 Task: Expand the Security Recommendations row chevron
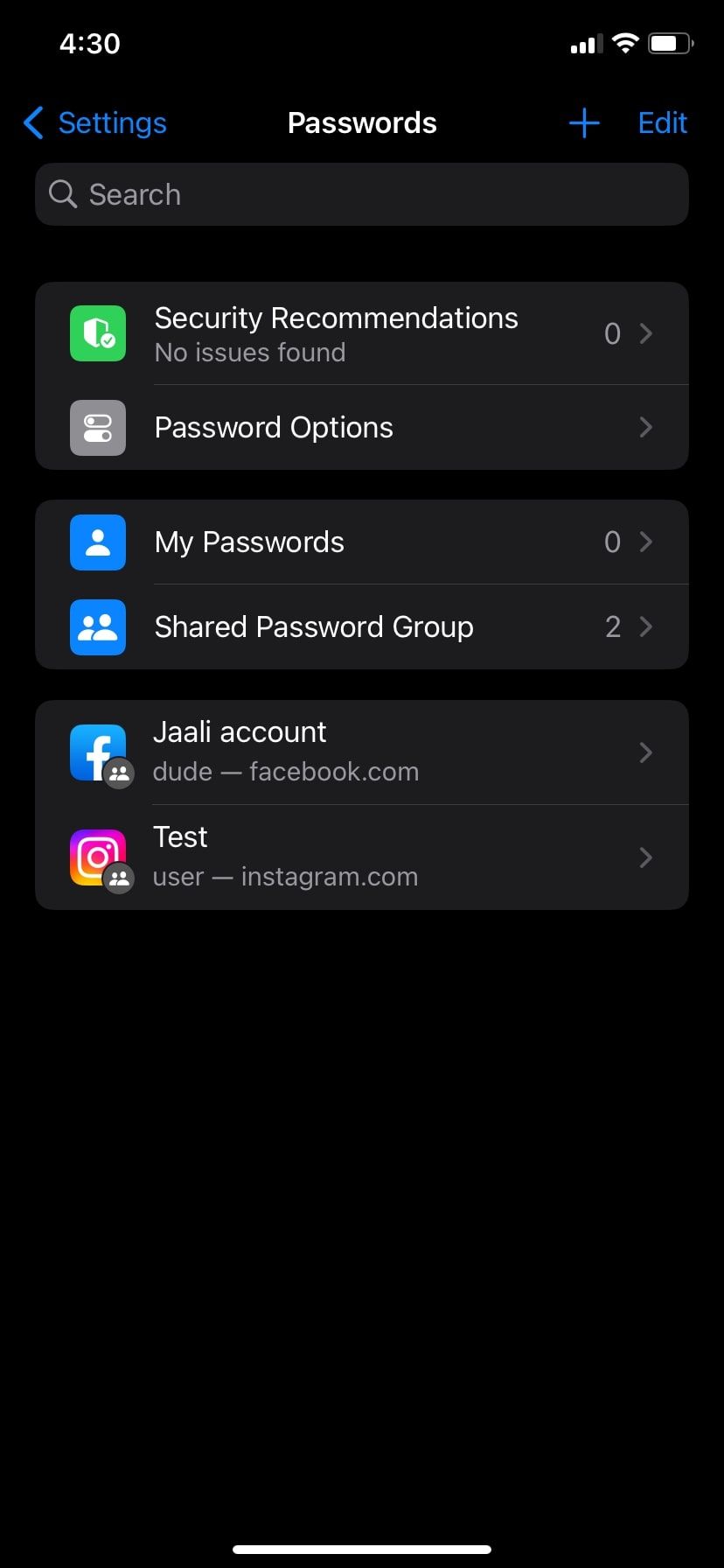click(646, 333)
